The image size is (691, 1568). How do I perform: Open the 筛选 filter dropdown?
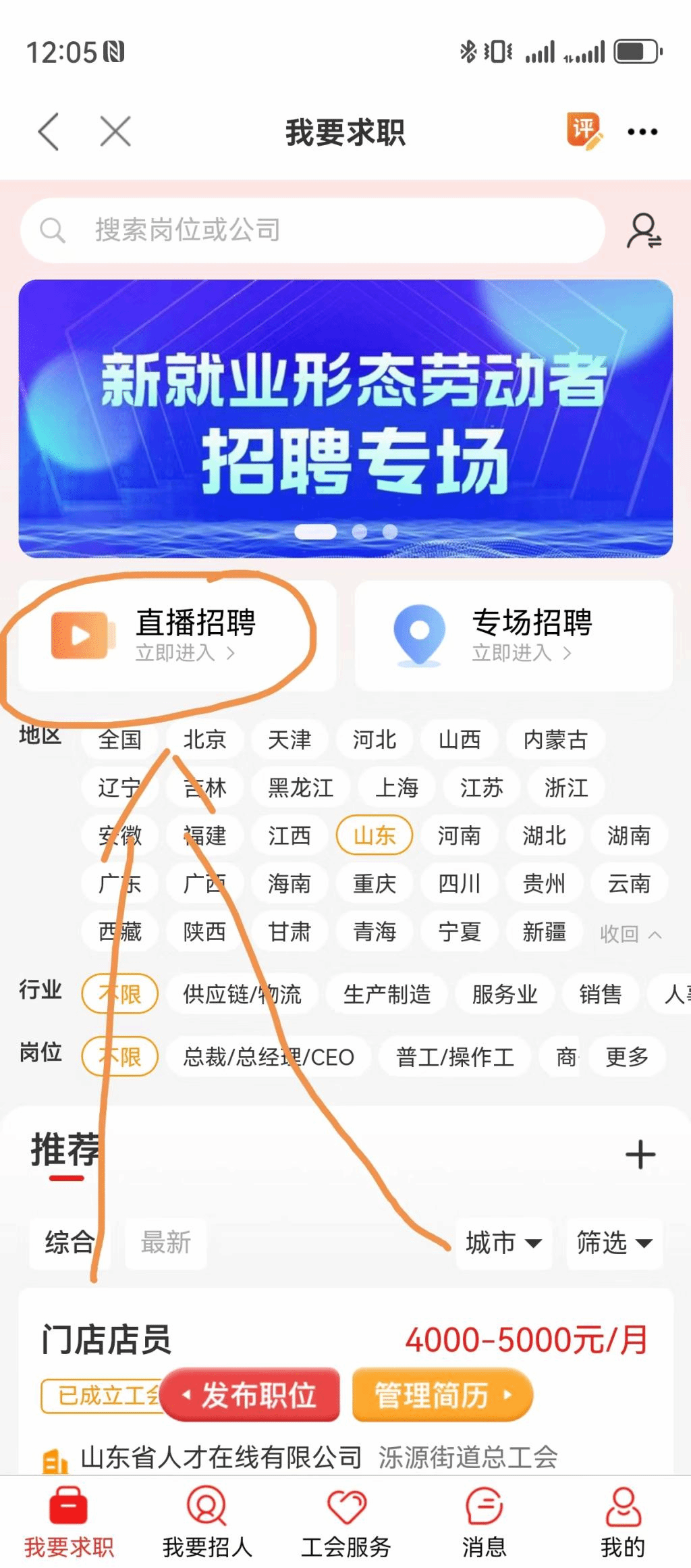pos(613,1243)
